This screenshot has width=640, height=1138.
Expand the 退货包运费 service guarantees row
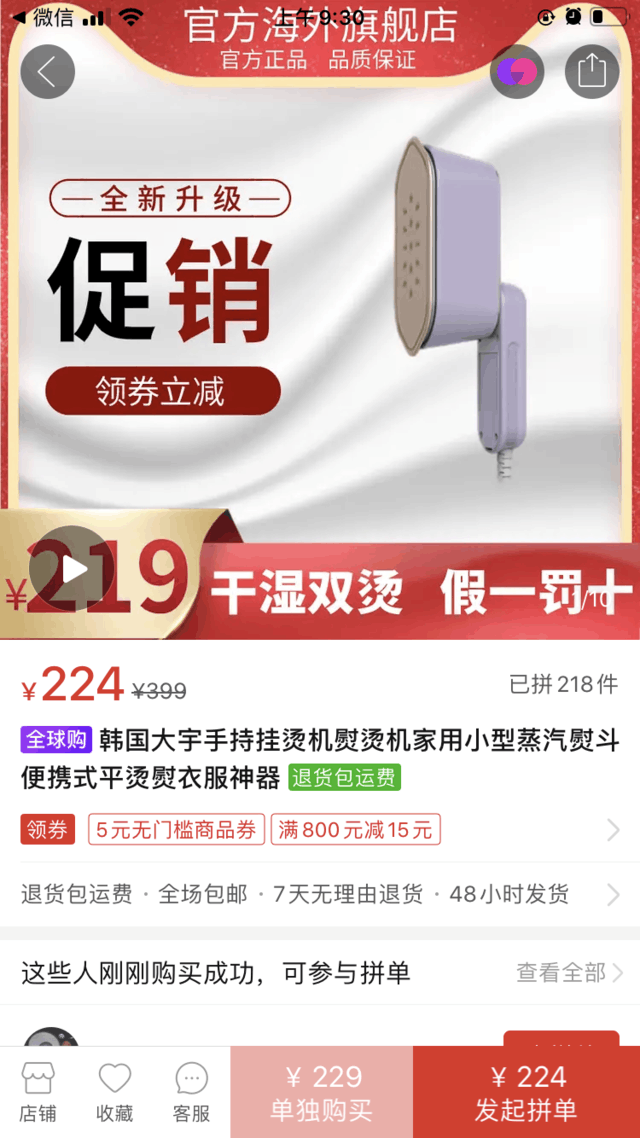tap(320, 894)
